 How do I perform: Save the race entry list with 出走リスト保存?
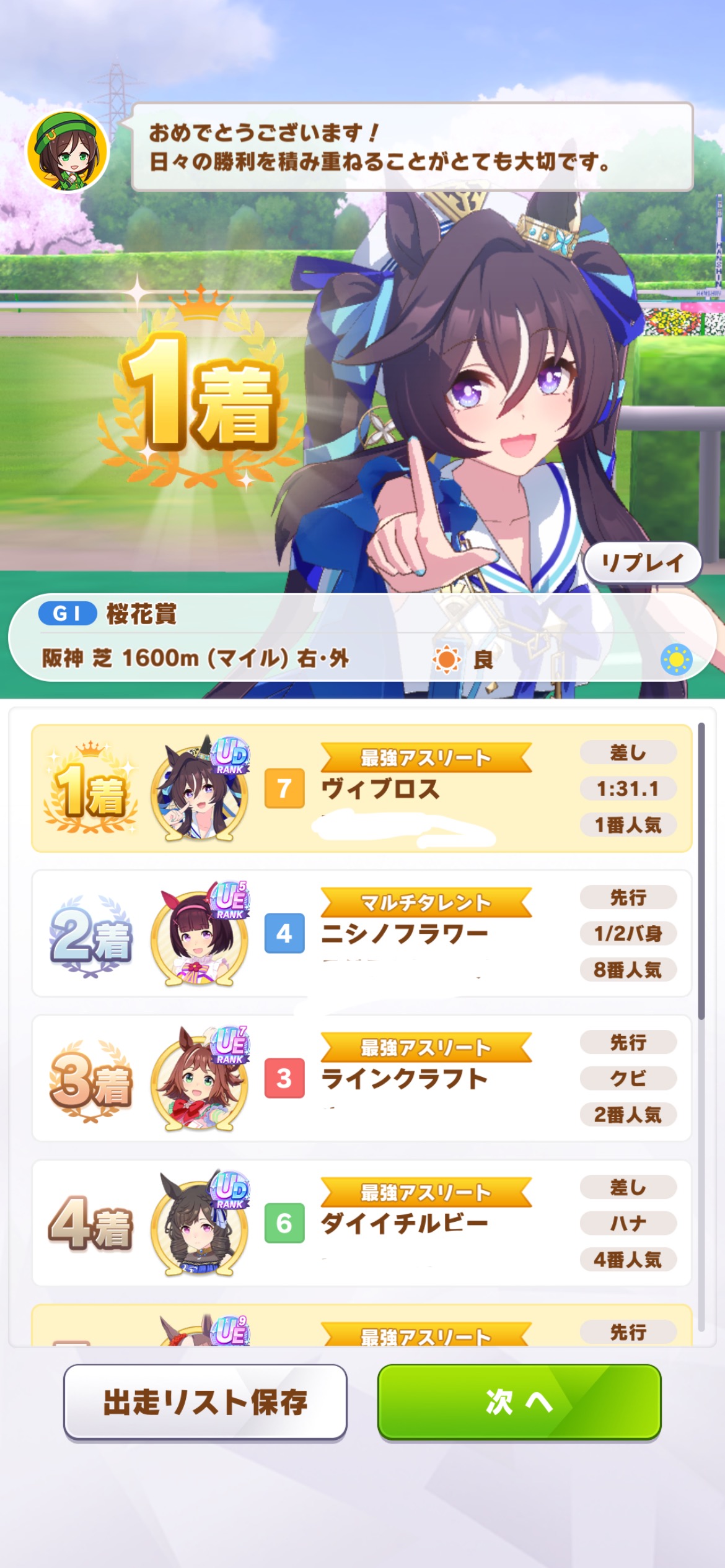(205, 1402)
